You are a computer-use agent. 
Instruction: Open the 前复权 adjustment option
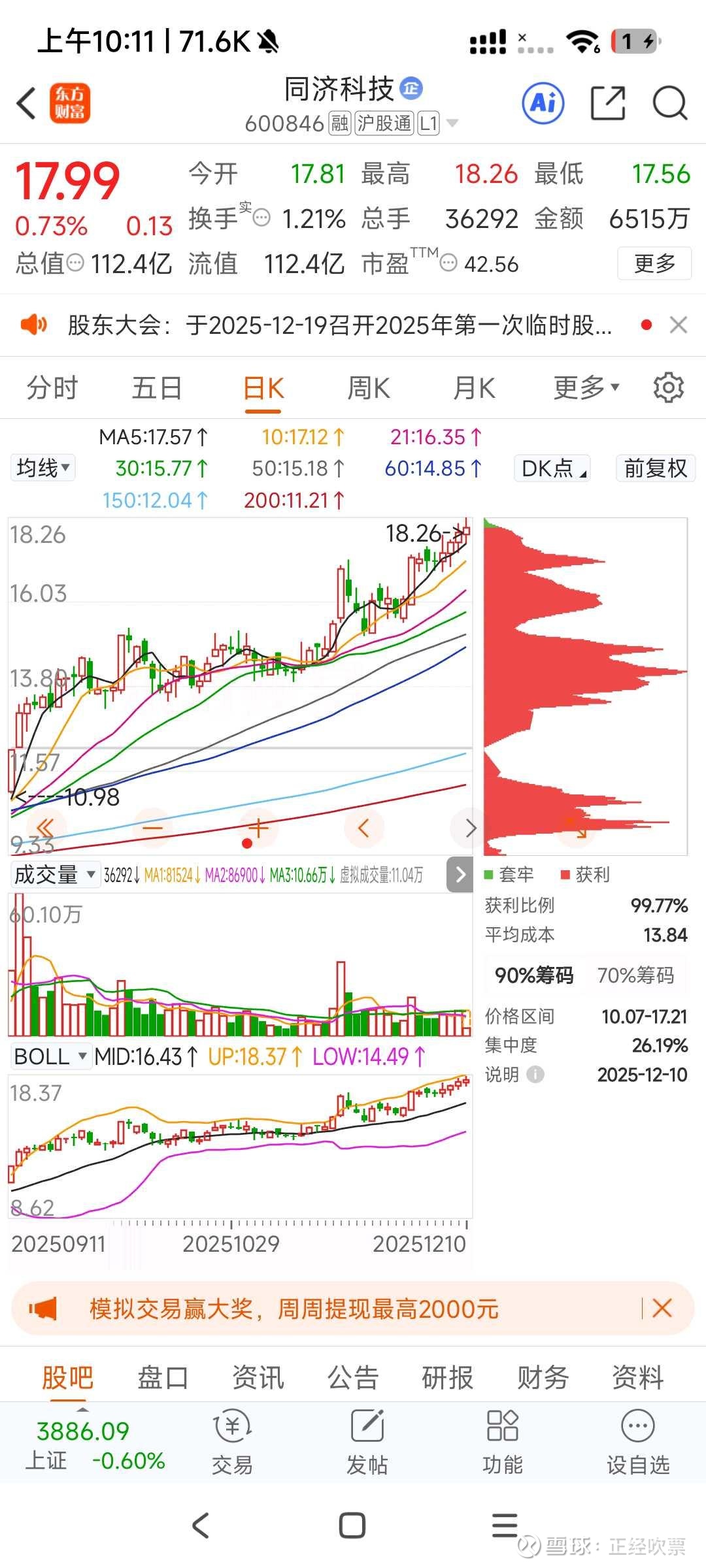tap(655, 468)
